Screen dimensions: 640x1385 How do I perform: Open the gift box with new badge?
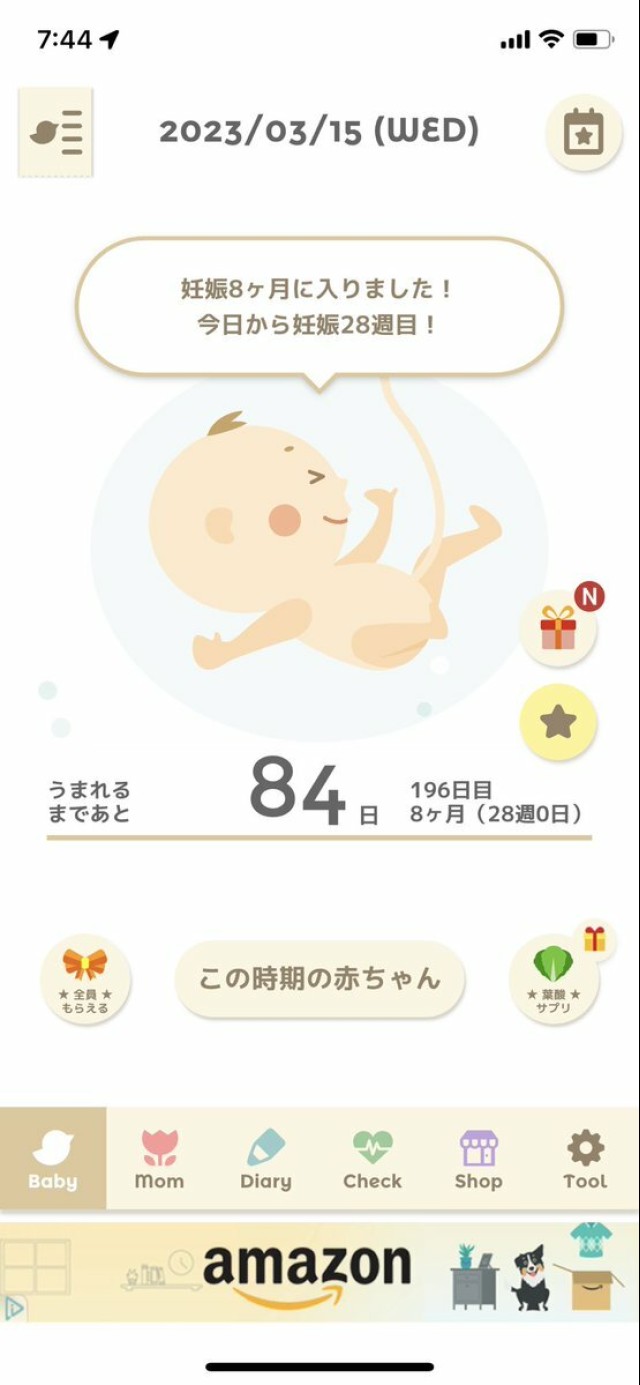point(558,629)
